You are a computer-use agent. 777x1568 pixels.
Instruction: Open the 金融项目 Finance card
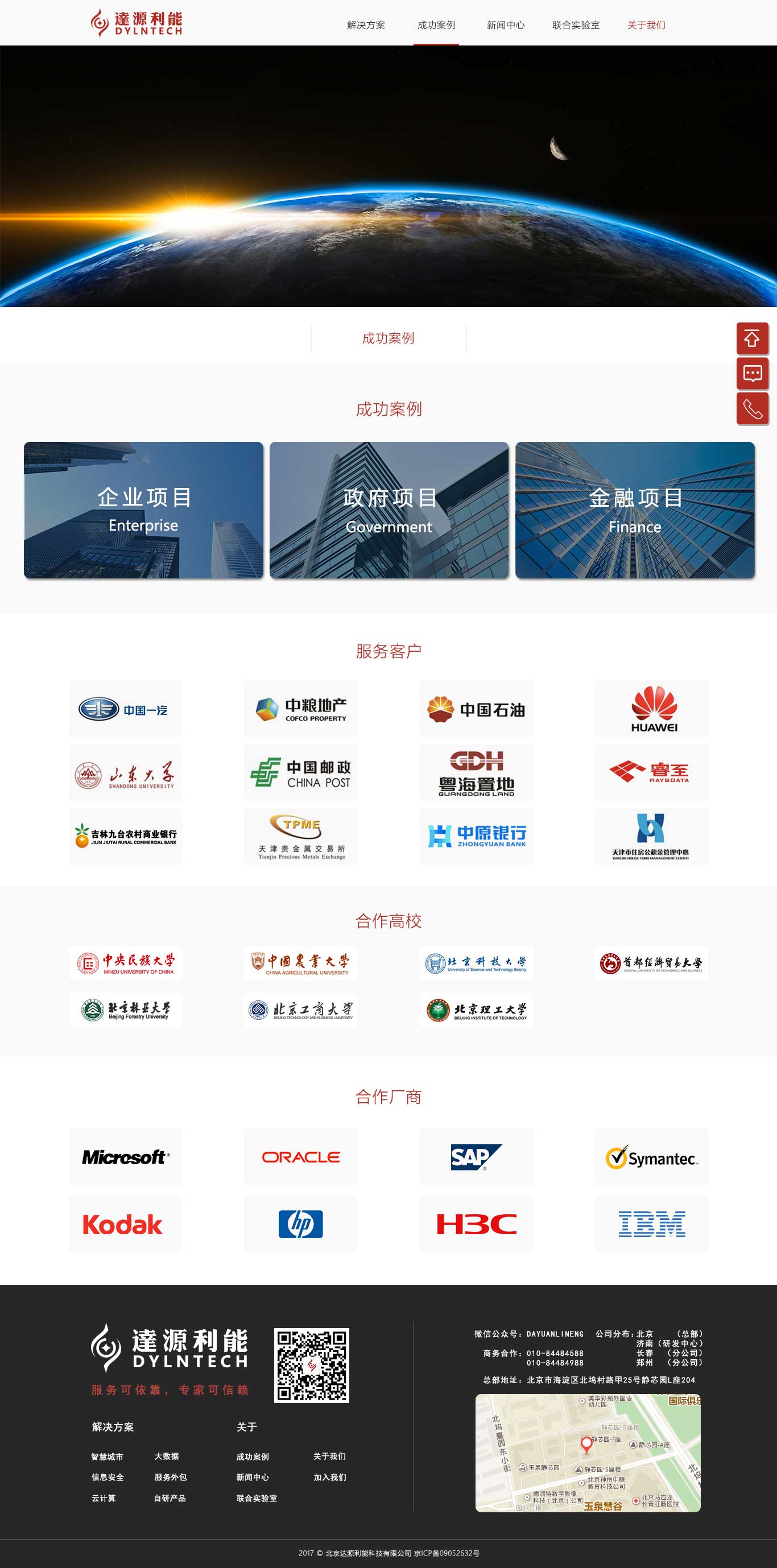634,510
